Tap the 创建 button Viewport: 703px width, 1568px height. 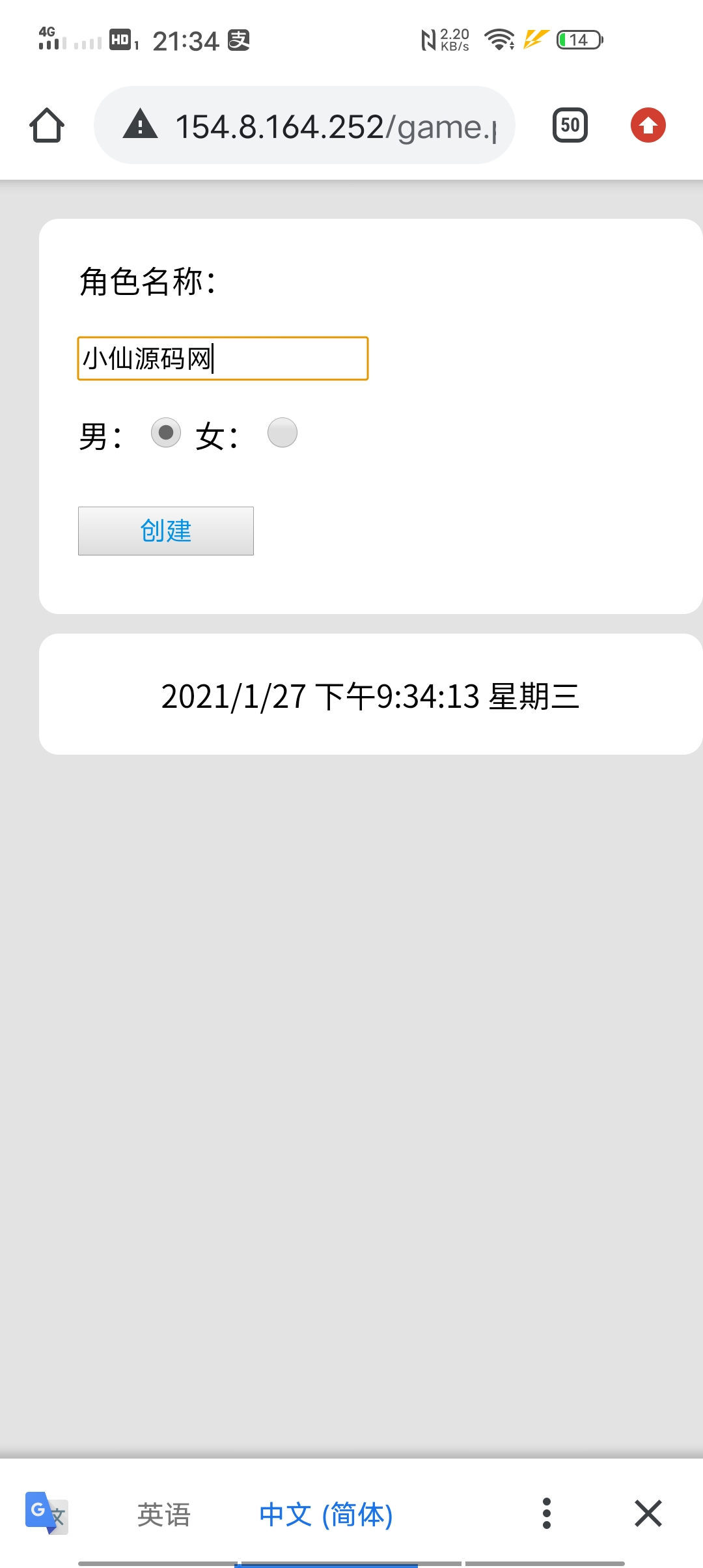click(166, 531)
